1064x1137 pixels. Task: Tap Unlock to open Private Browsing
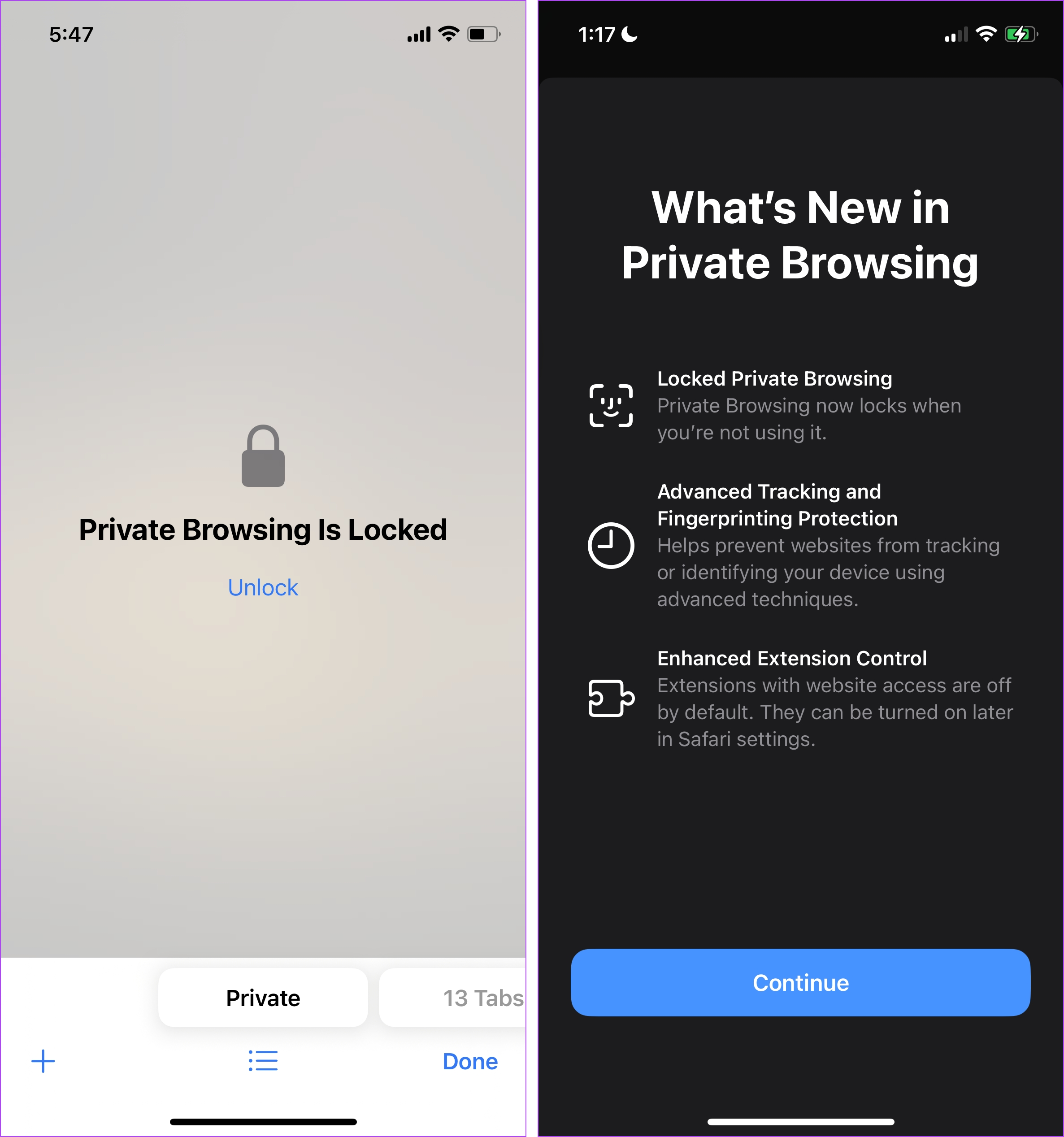pos(263,587)
